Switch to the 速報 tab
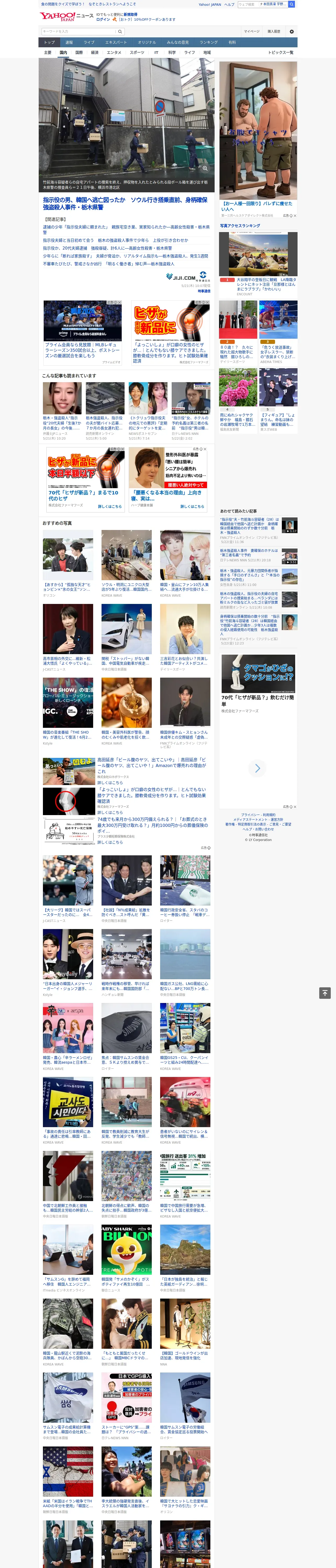 pos(69,43)
